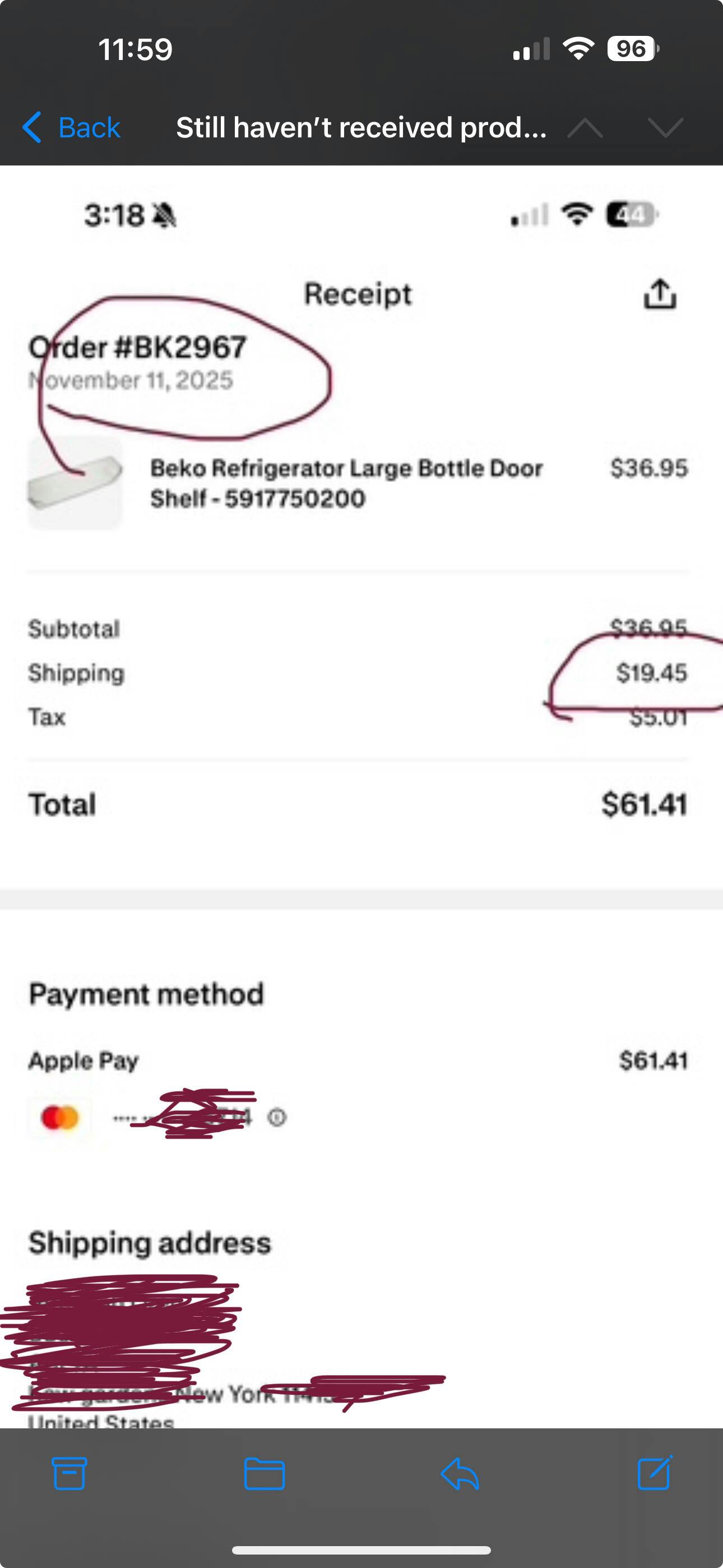Go back to the mailbox list
The image size is (723, 1568).
click(71, 127)
